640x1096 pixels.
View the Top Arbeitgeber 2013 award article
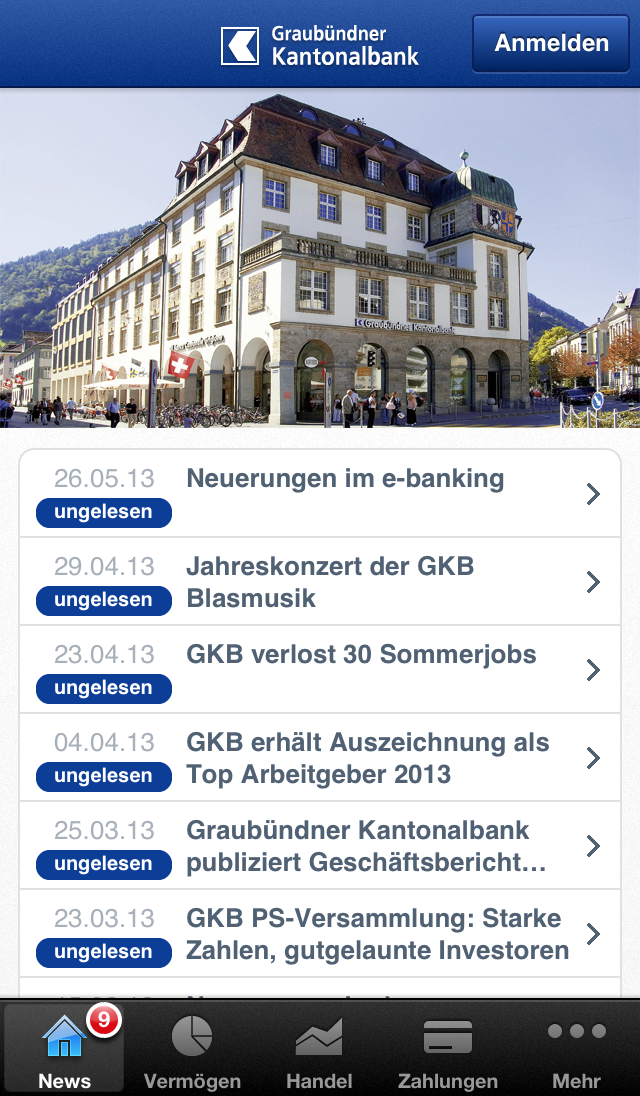320,758
